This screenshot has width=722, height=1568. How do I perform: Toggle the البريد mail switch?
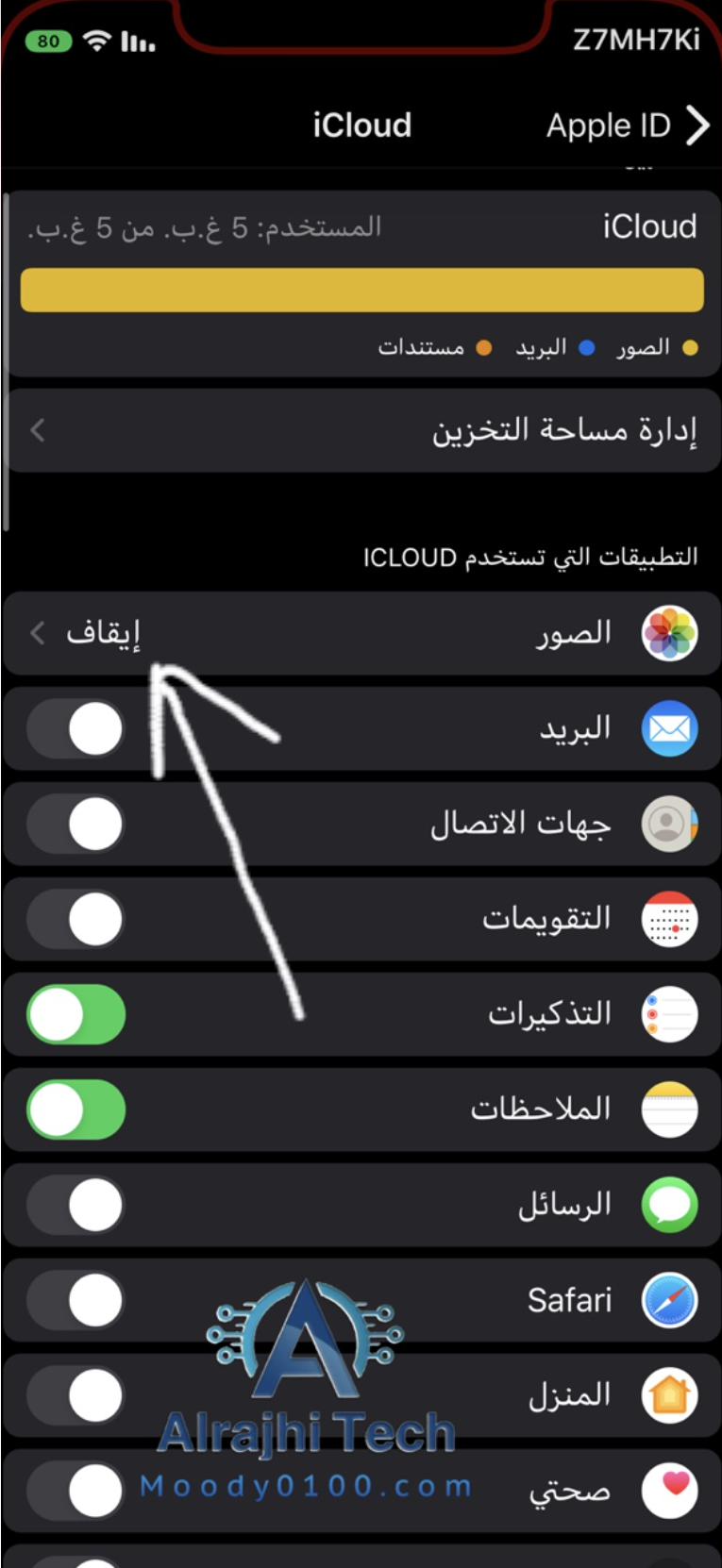[76, 728]
